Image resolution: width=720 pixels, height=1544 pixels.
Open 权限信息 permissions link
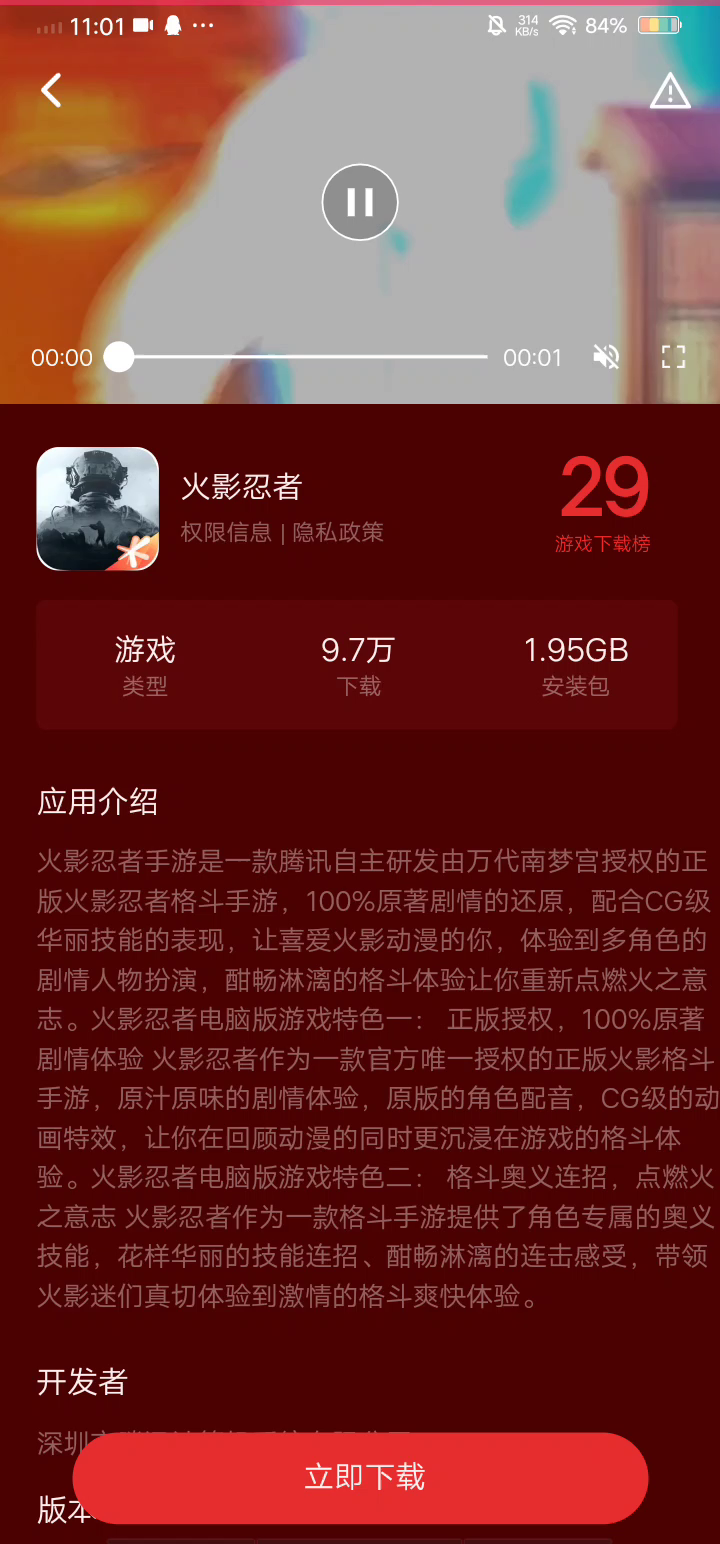(x=226, y=532)
